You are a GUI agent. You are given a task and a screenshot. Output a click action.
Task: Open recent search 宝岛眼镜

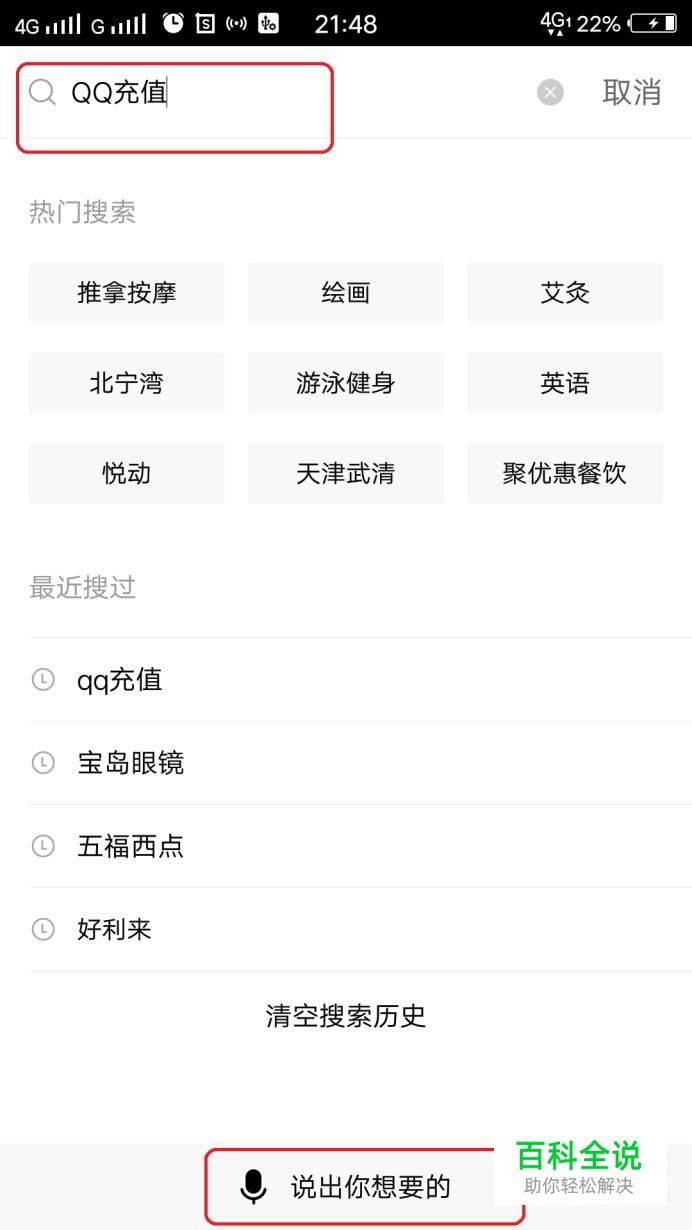tap(360, 763)
